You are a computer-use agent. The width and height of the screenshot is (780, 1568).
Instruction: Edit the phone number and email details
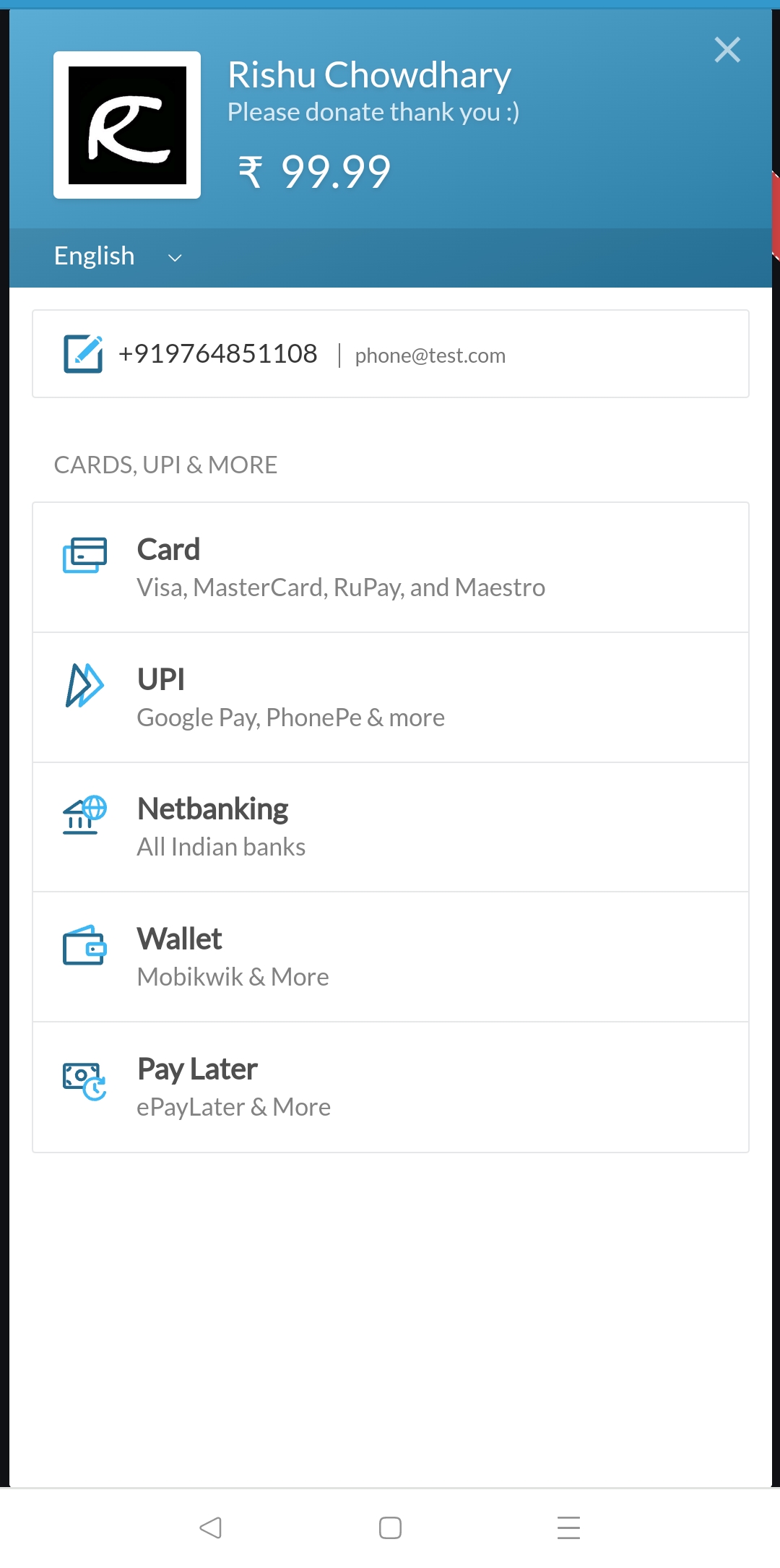click(391, 354)
